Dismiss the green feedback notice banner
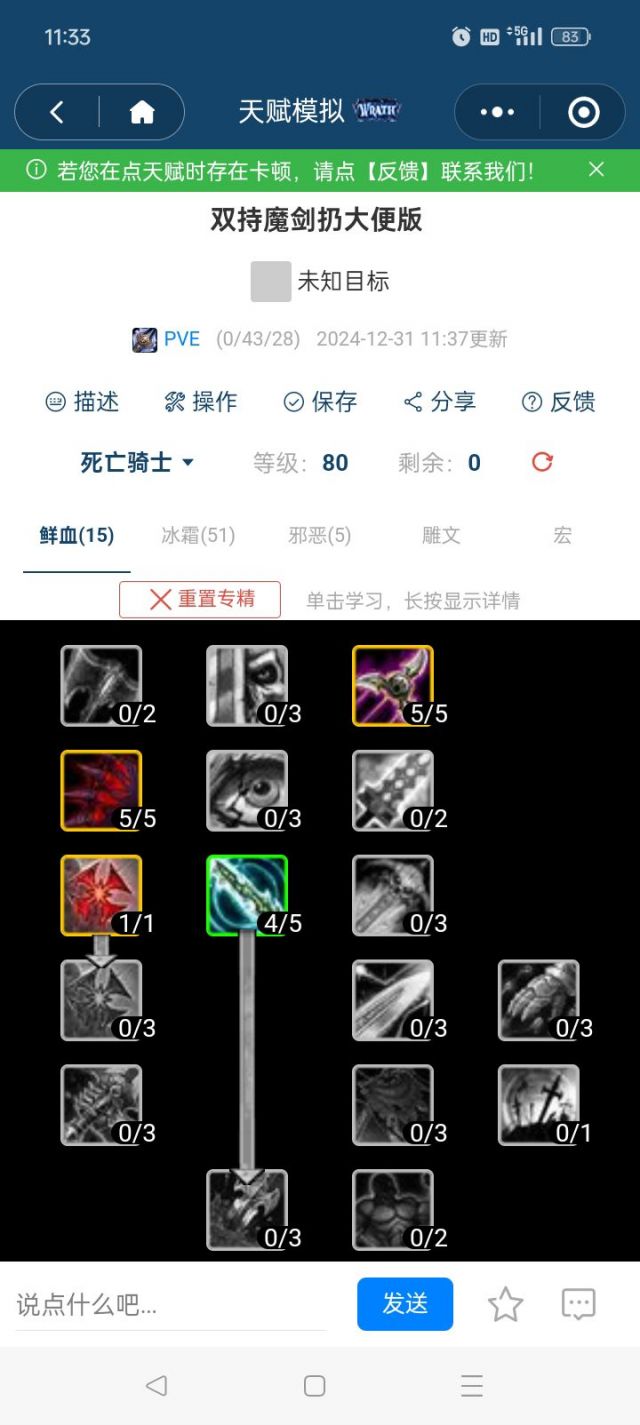This screenshot has width=640, height=1425. coord(596,169)
